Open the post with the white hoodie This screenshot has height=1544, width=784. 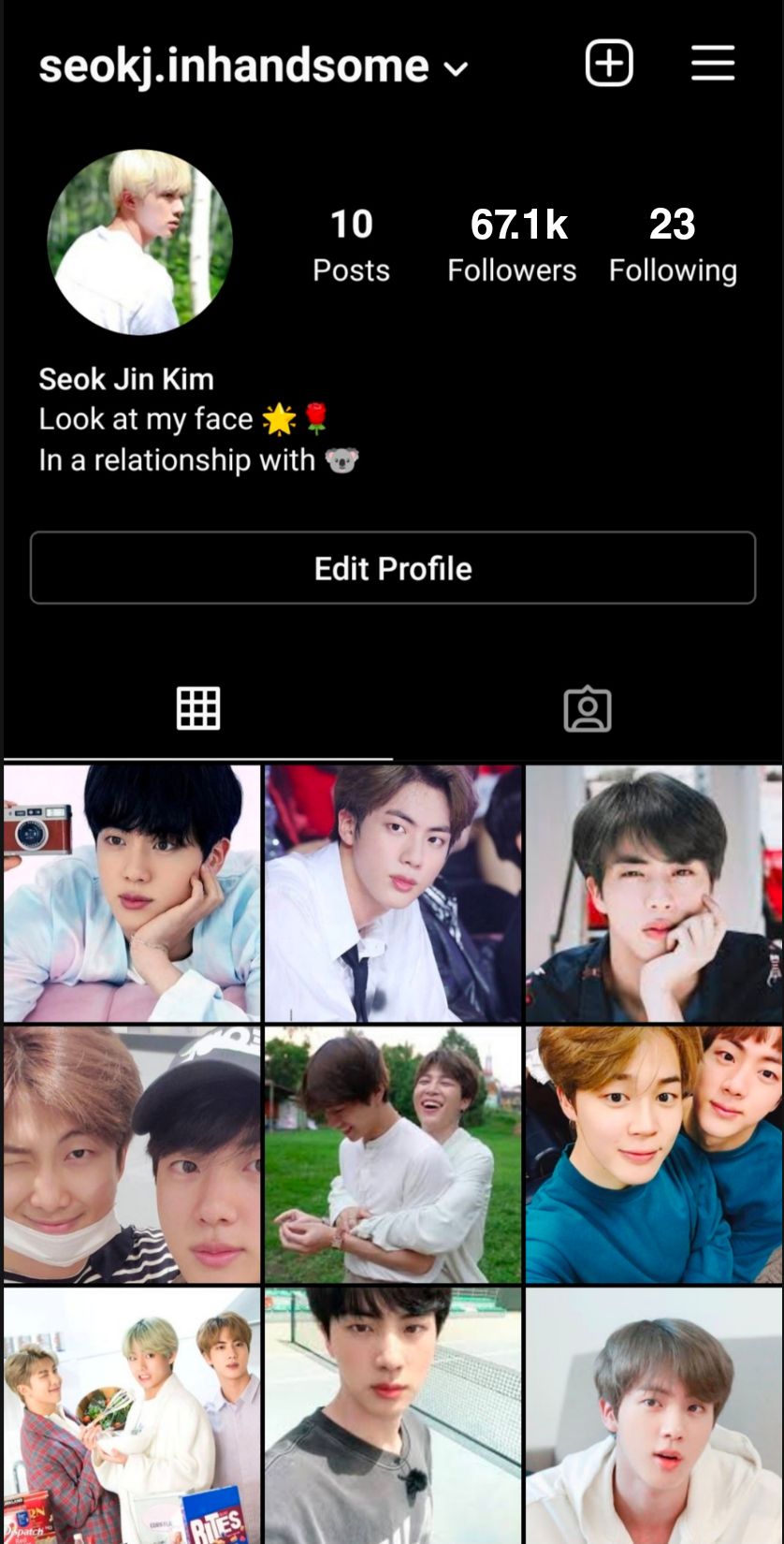[x=654, y=1415]
